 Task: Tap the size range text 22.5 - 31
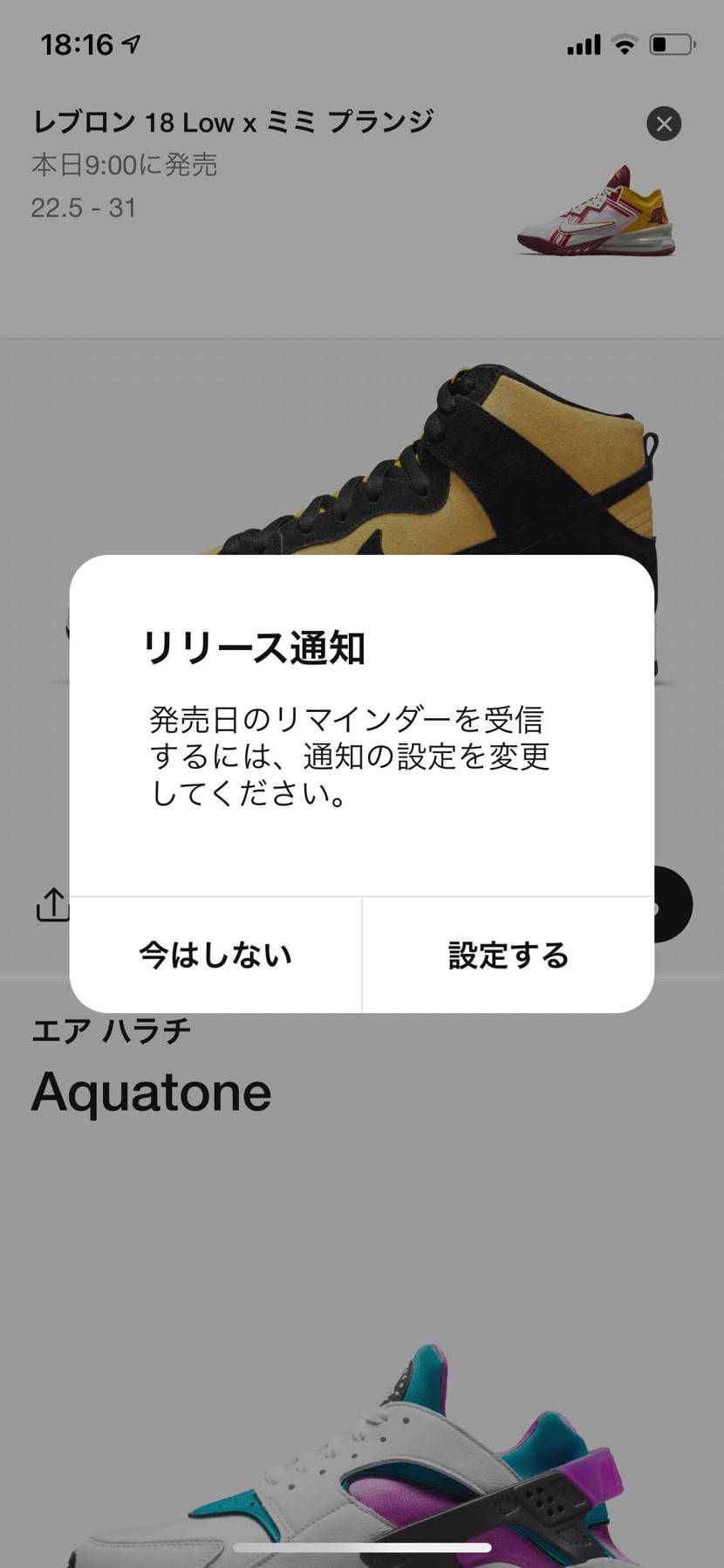(x=83, y=208)
